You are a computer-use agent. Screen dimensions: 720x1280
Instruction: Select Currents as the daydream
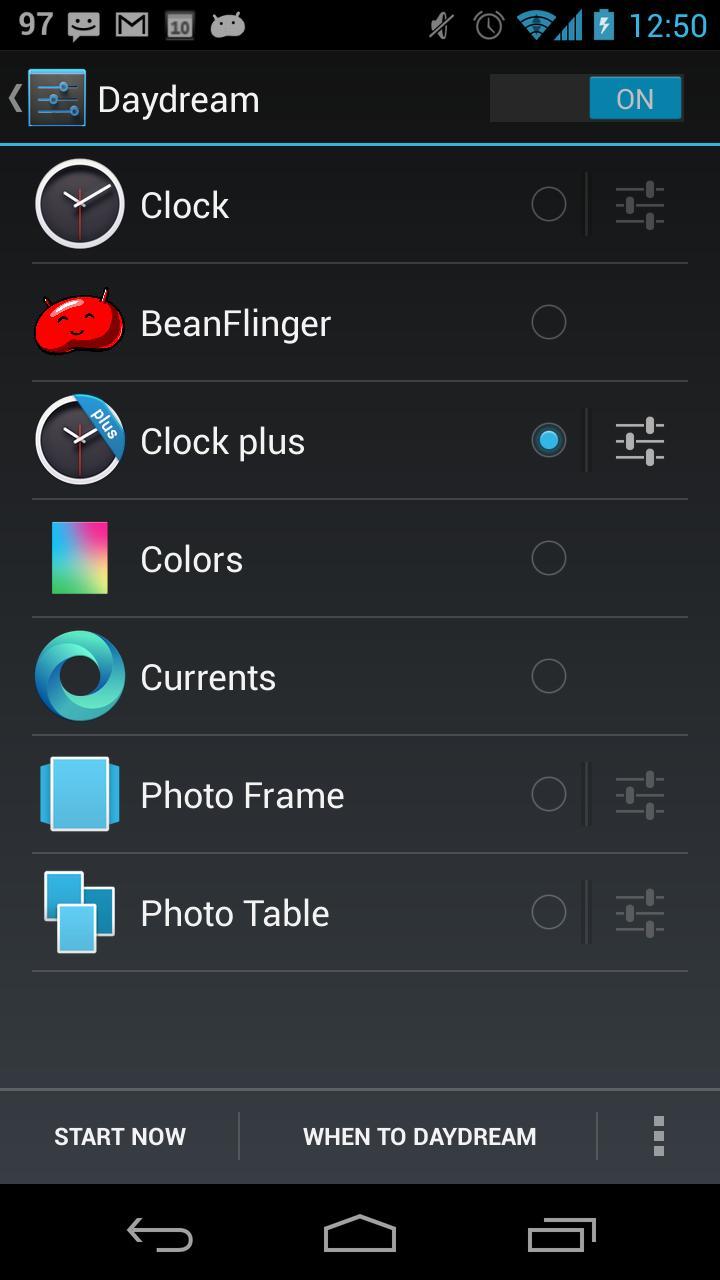point(549,676)
